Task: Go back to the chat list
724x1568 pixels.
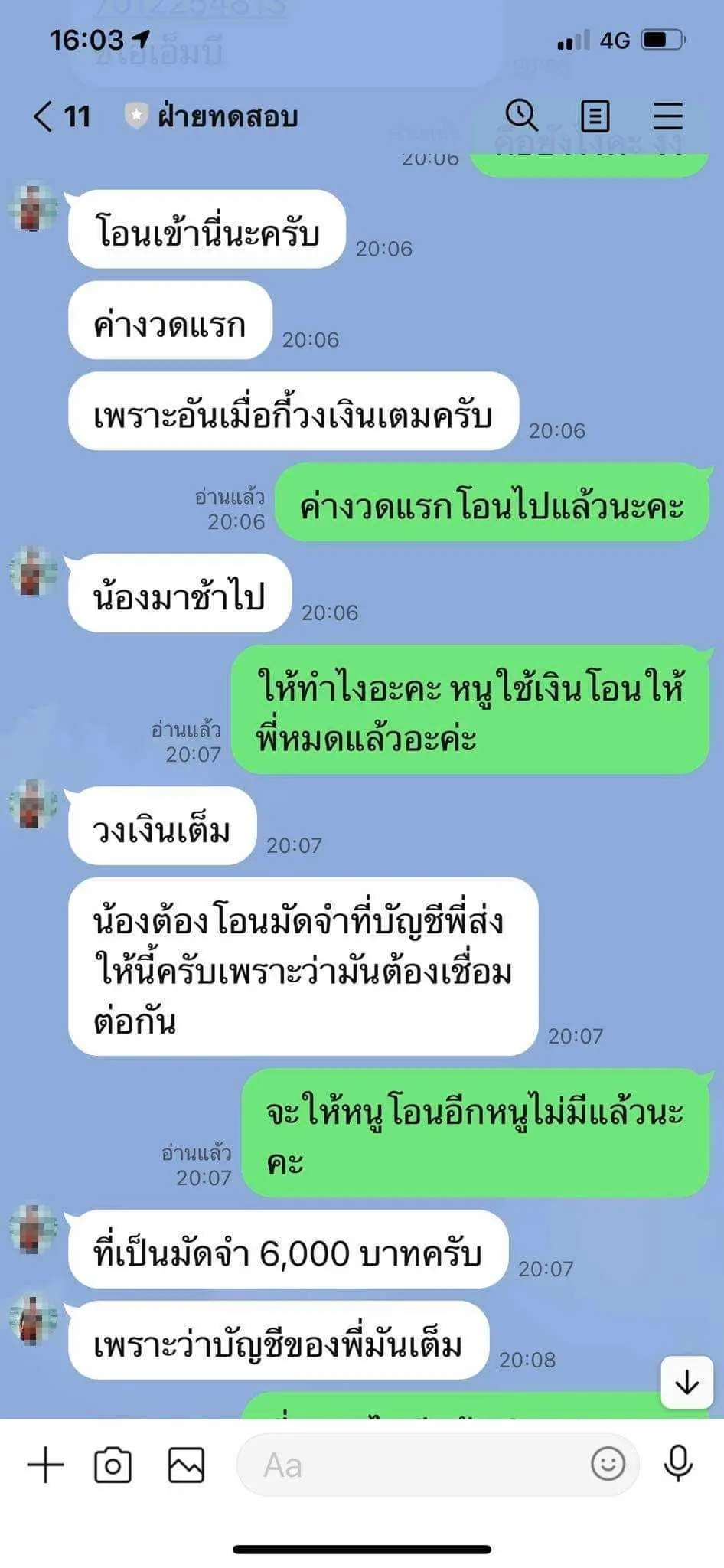Action: [x=44, y=116]
